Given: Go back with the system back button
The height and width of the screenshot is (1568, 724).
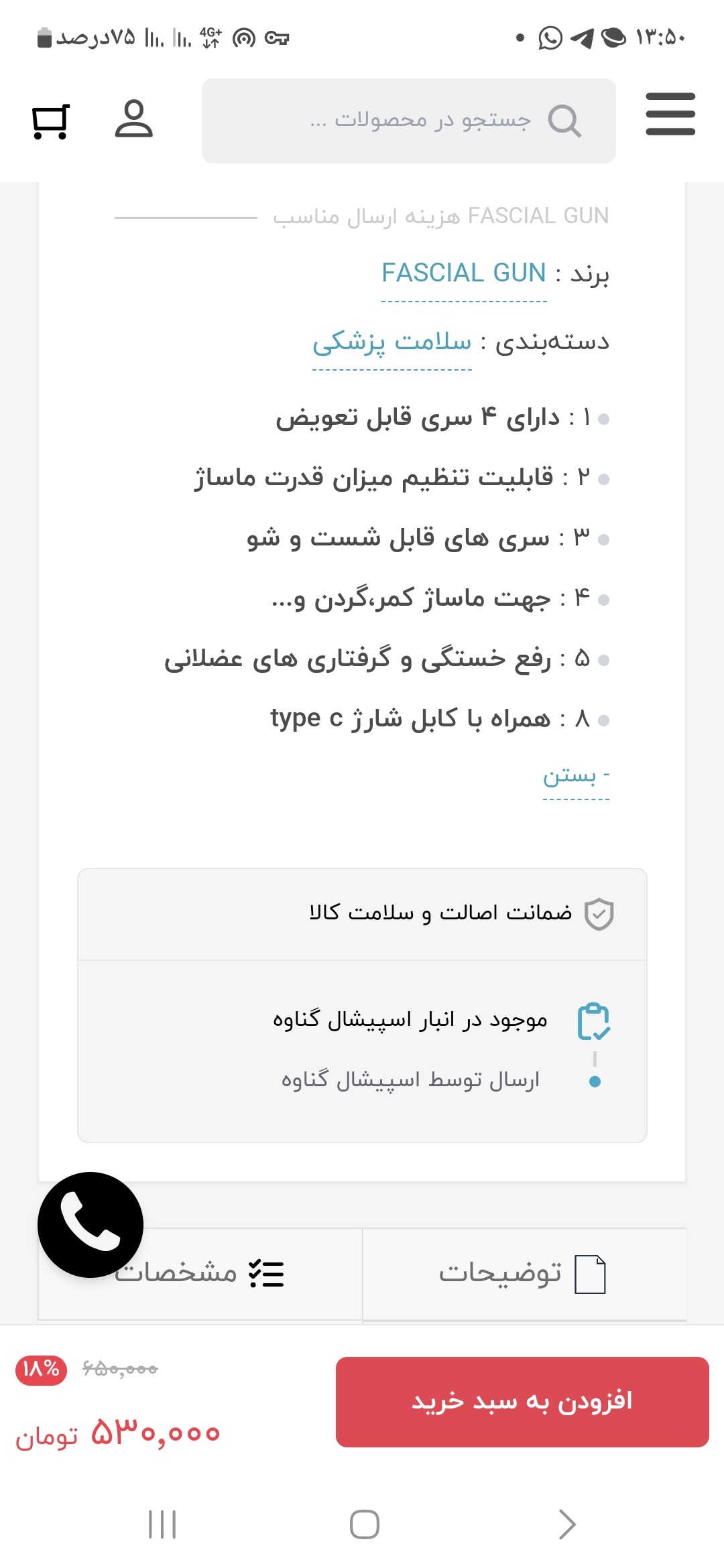Looking at the screenshot, I should (x=567, y=1524).
